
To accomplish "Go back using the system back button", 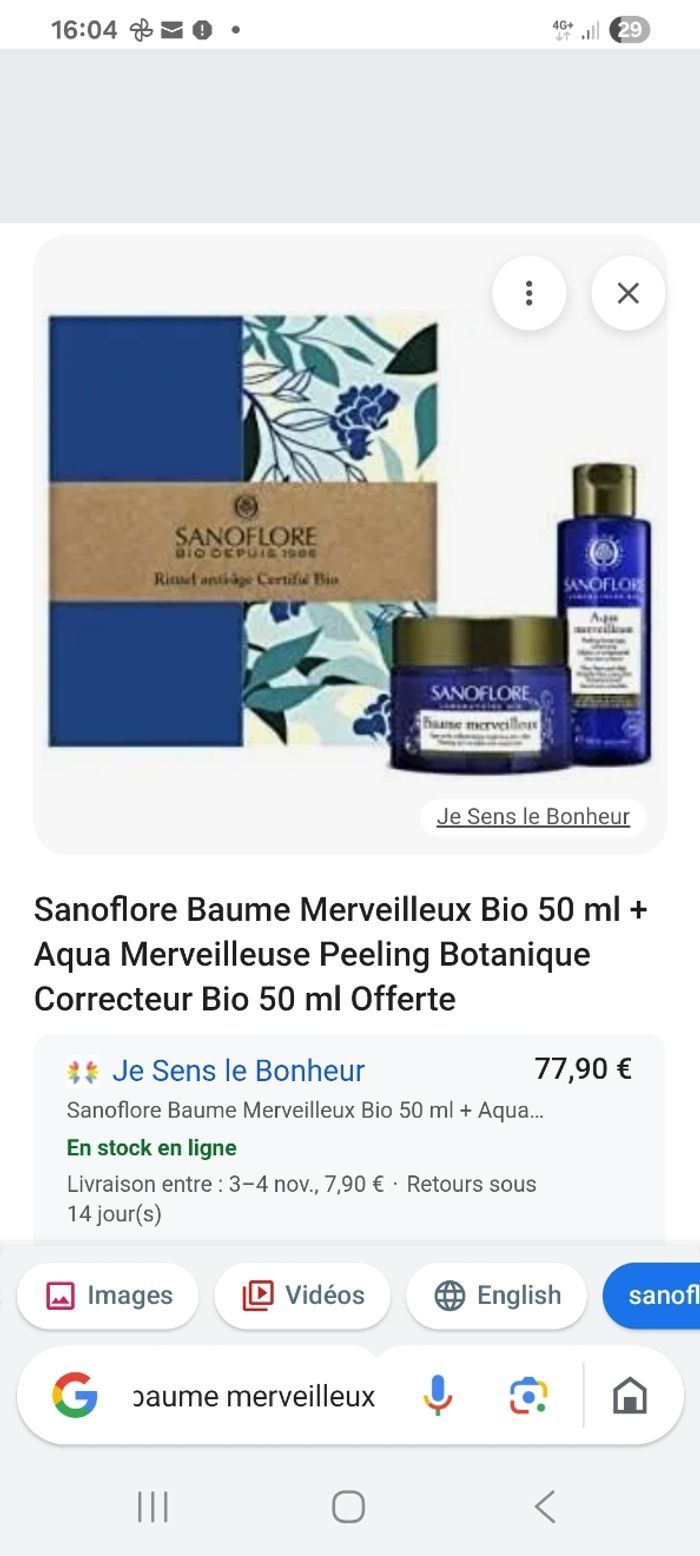I will pyautogui.click(x=545, y=1506).
